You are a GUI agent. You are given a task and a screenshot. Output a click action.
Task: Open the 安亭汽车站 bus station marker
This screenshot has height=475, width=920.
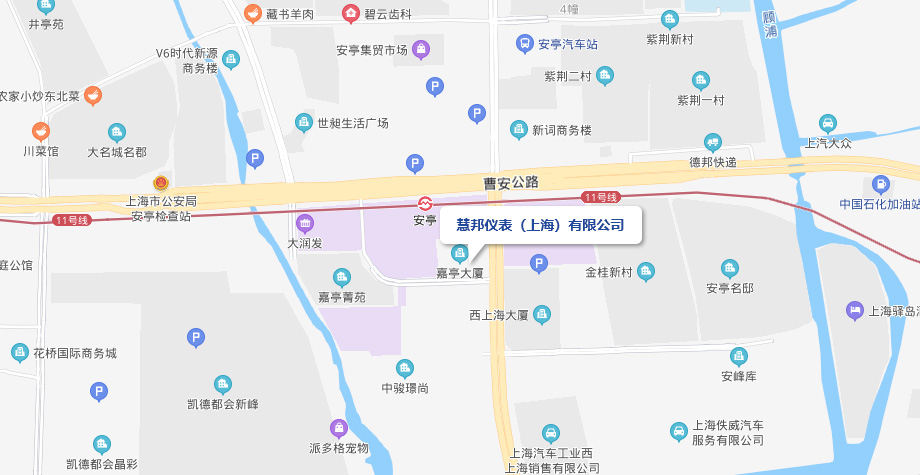(524, 44)
